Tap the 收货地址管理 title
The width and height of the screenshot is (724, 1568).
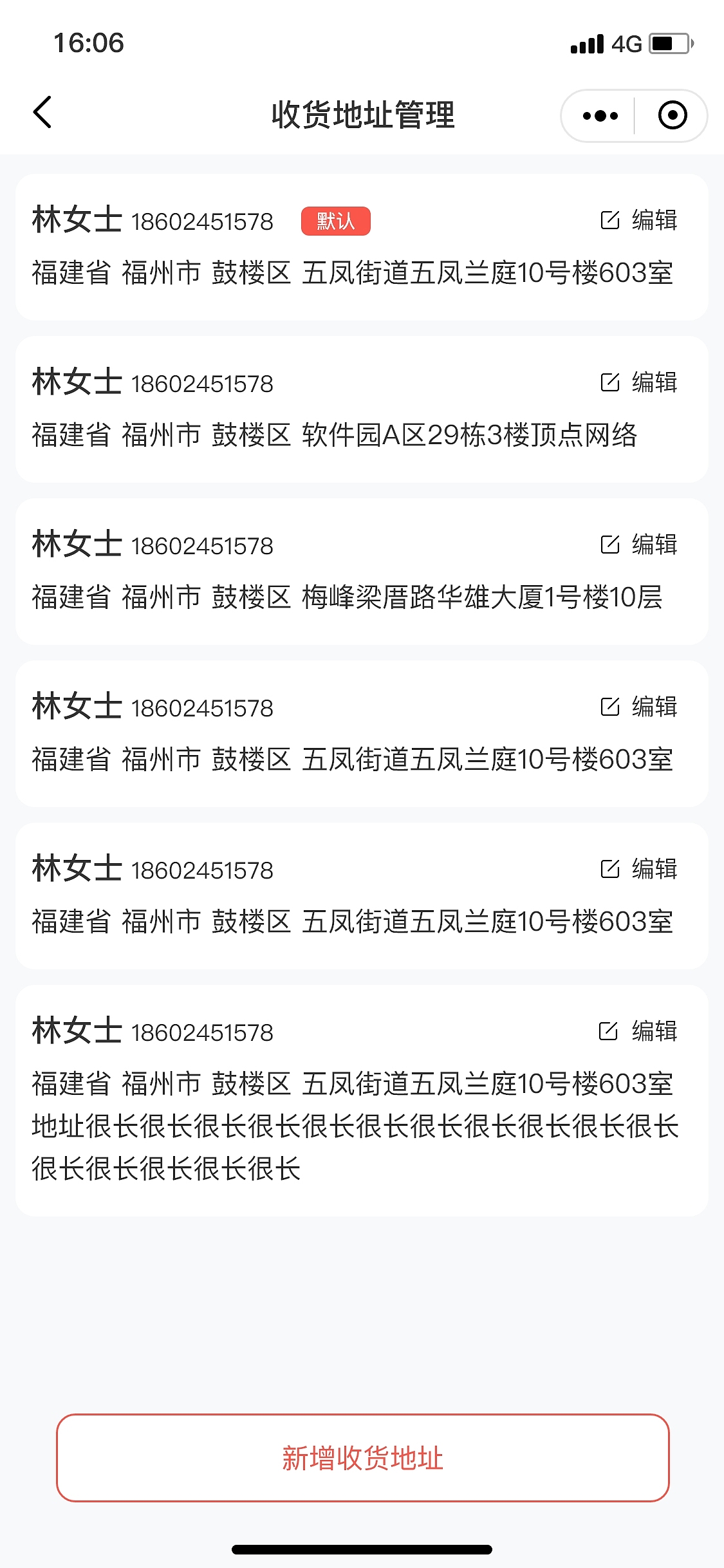pyautogui.click(x=362, y=113)
